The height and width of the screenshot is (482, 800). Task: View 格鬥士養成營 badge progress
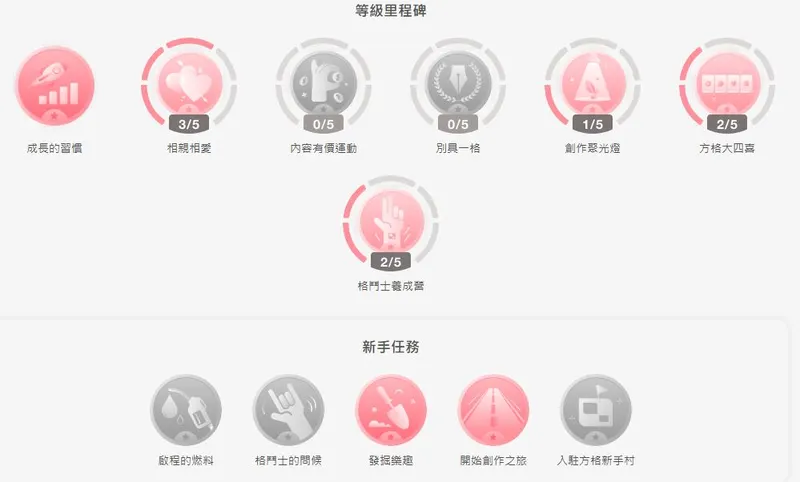pyautogui.click(x=391, y=222)
